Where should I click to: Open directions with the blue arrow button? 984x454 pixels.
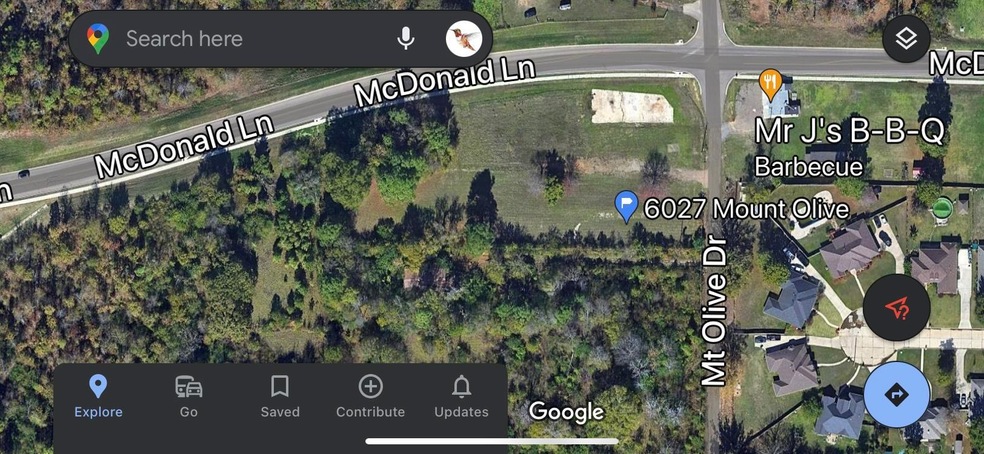896,394
